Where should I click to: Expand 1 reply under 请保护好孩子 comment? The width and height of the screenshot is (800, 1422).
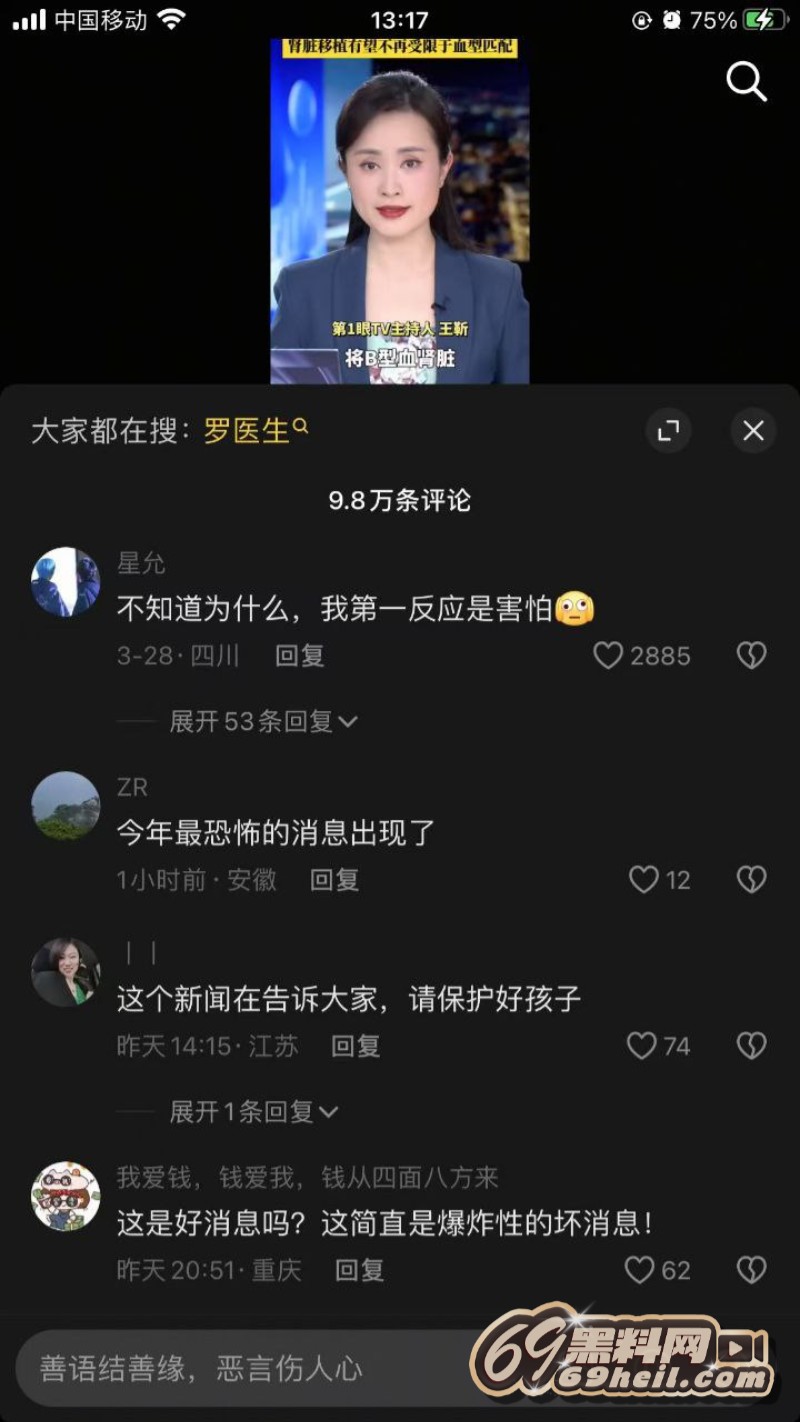254,1111
